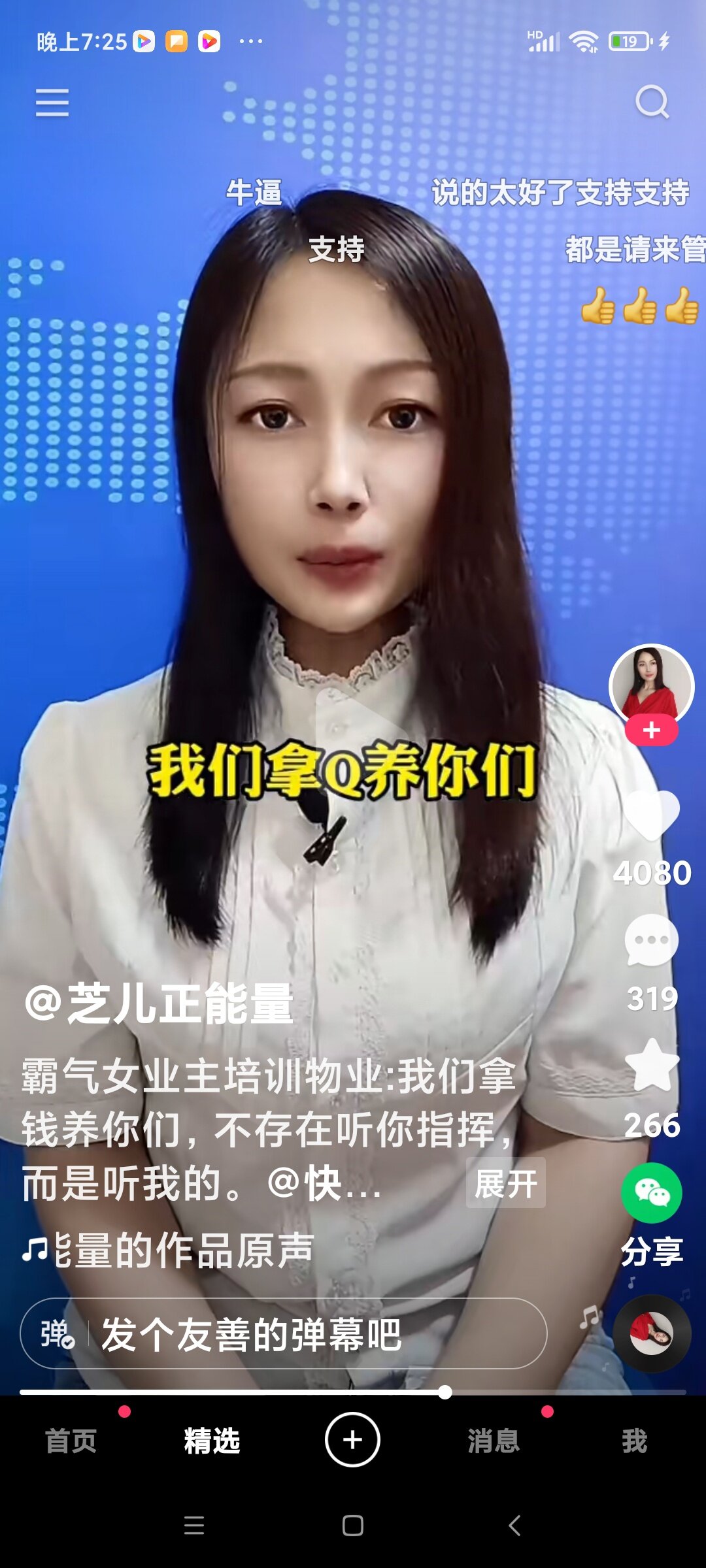This screenshot has height=1568, width=706.
Task: Open the original sound track label
Action: (170, 1250)
